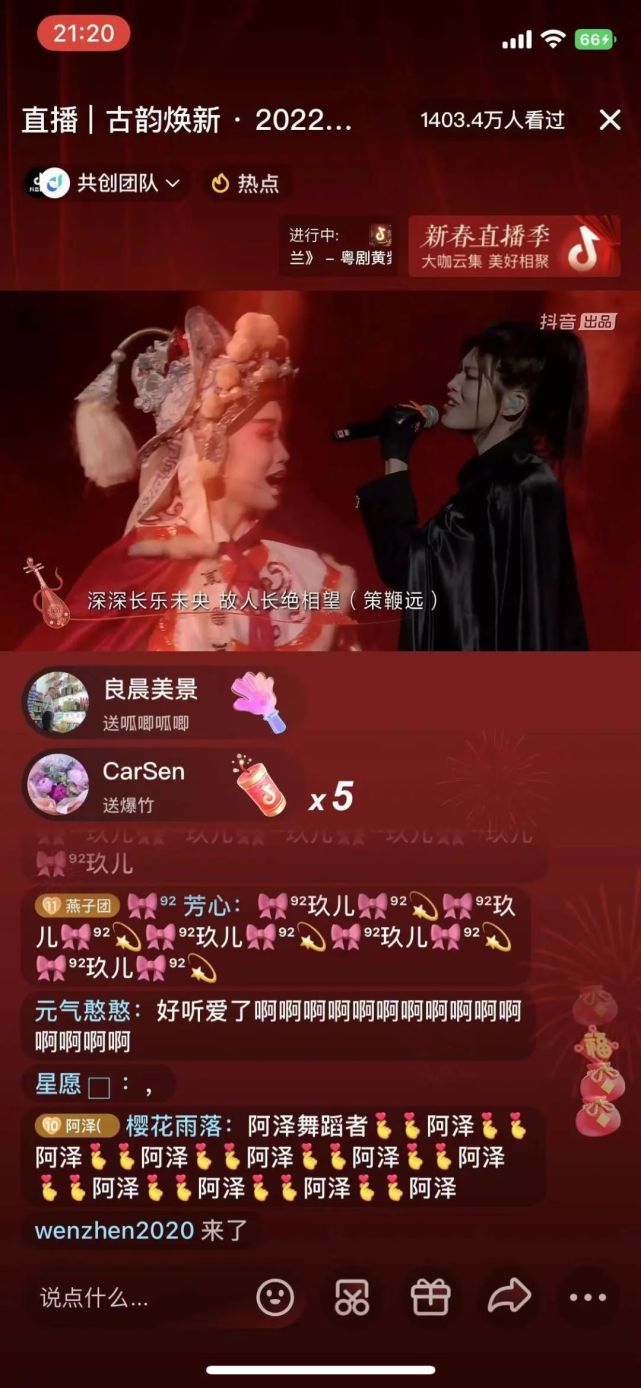Open the emoji picker

275,1298
